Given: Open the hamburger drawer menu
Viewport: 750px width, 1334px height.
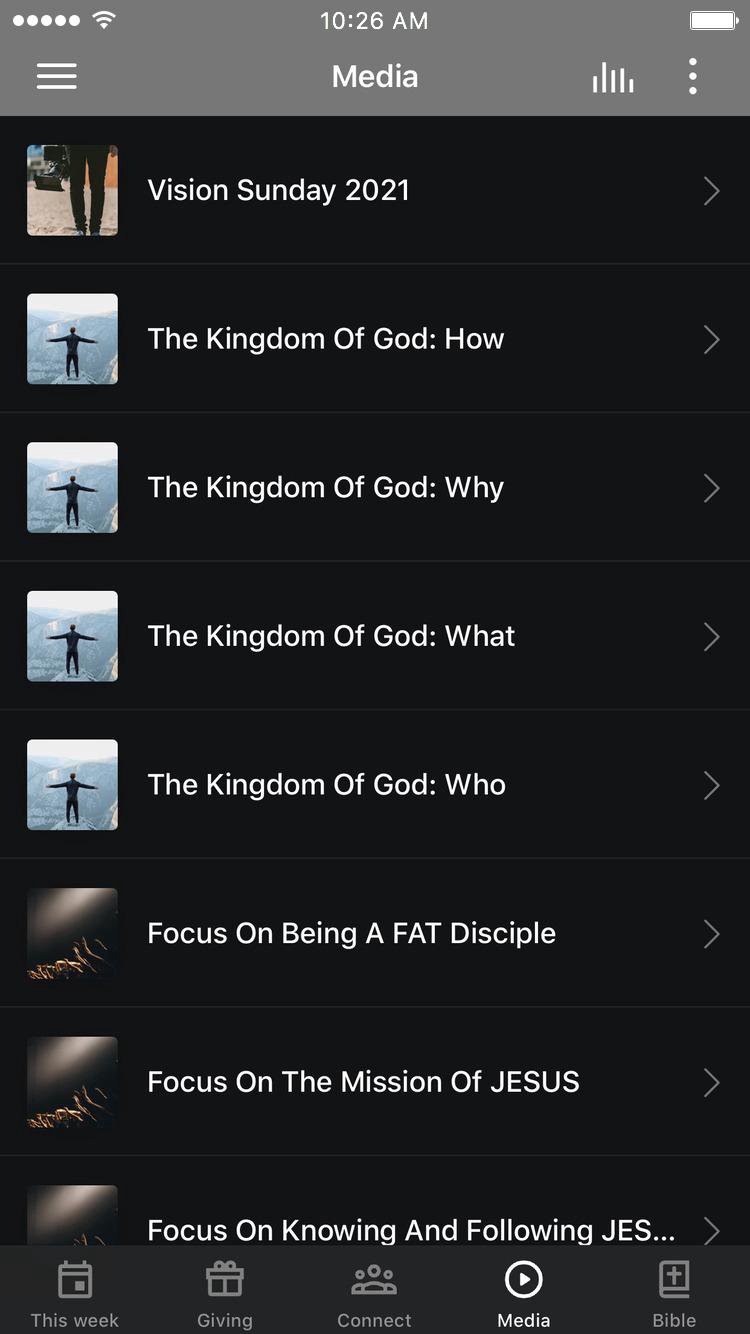Looking at the screenshot, I should pyautogui.click(x=57, y=77).
